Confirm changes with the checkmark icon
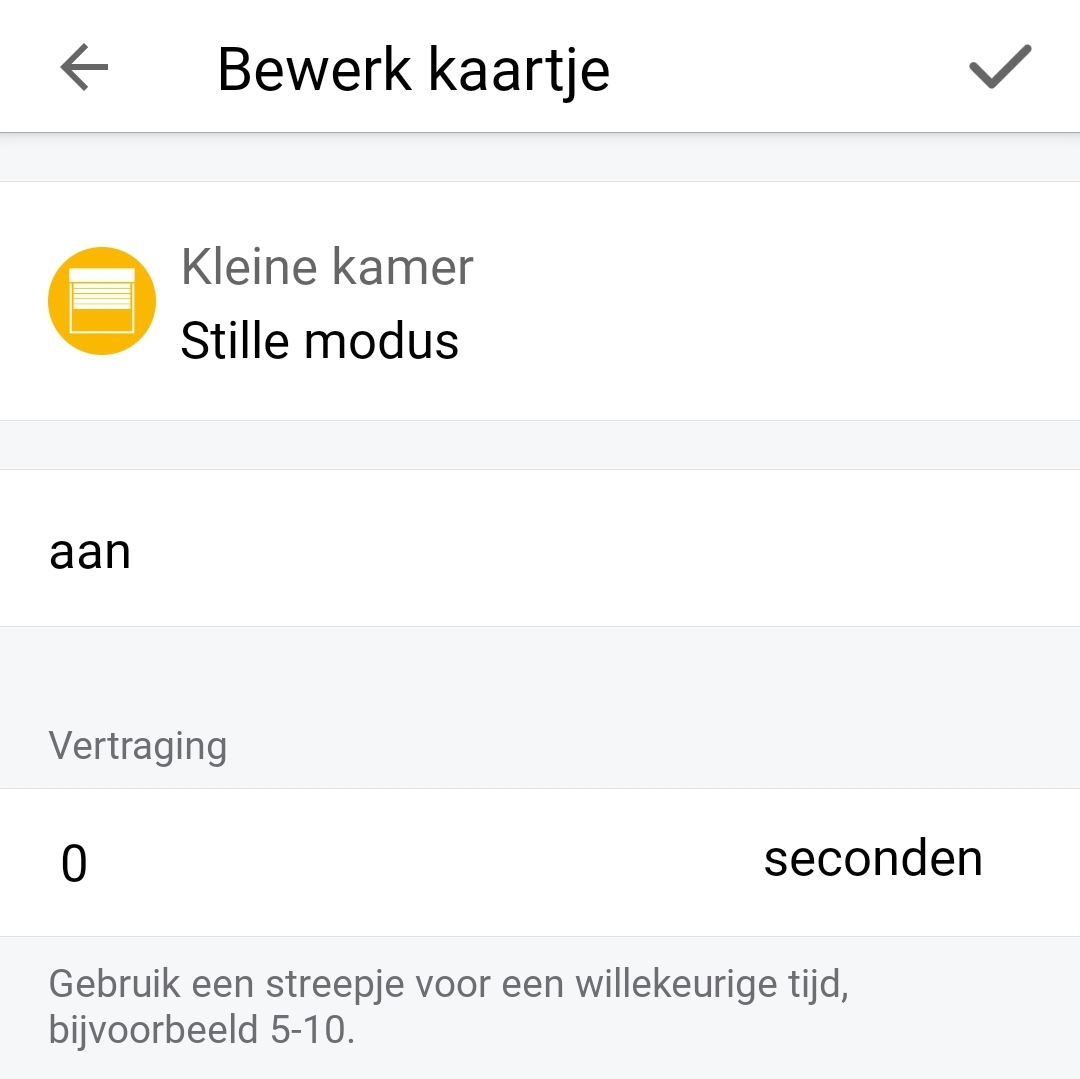Viewport: 1080px width, 1079px height. 999,68
